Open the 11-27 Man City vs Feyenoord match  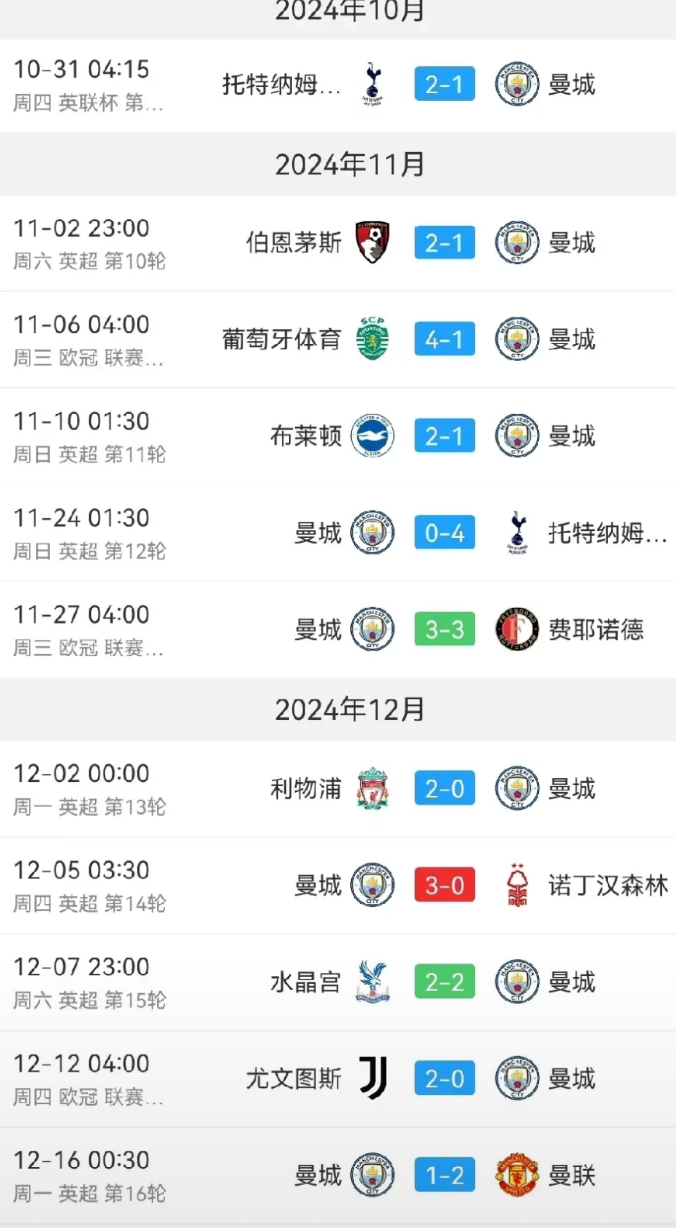[x=338, y=630]
